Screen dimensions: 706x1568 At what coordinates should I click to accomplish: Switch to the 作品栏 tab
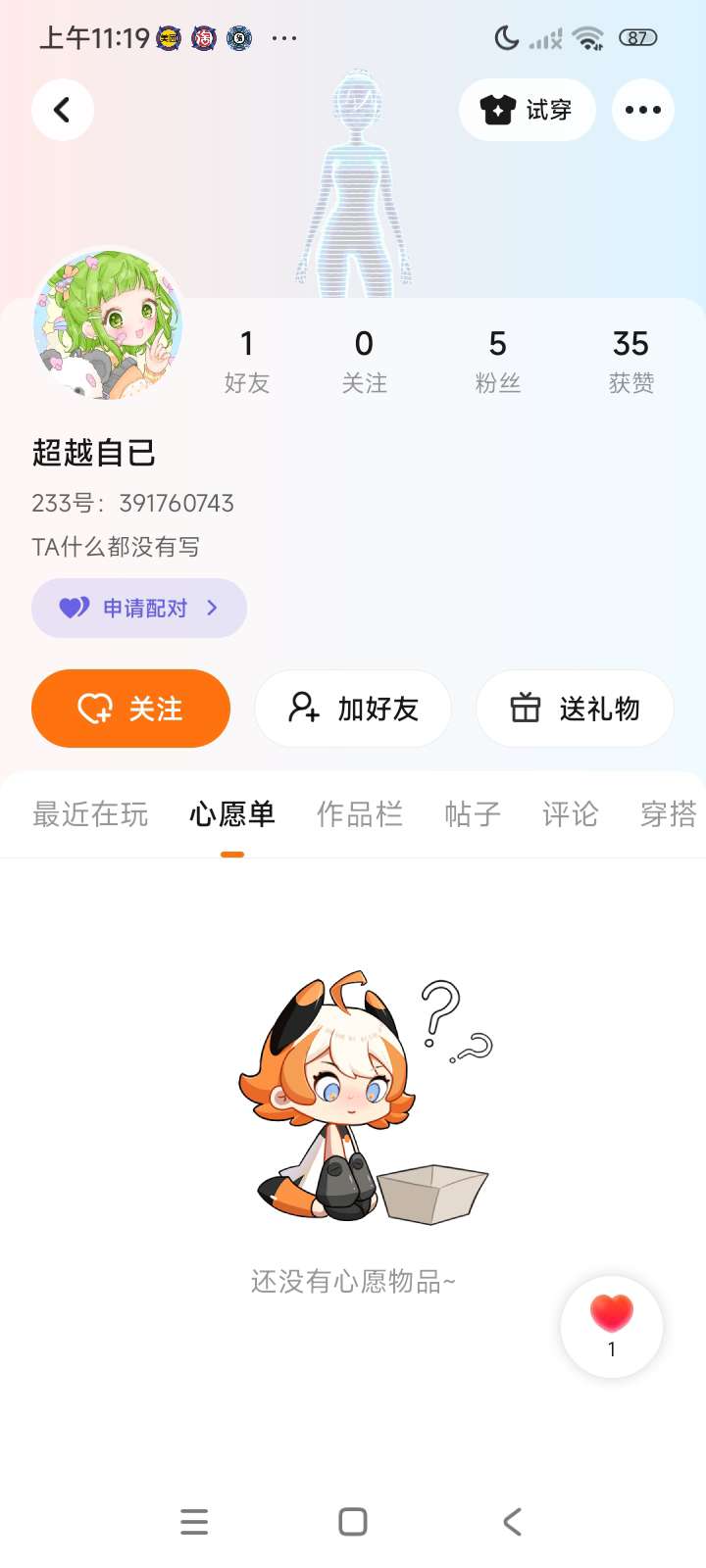coord(360,814)
